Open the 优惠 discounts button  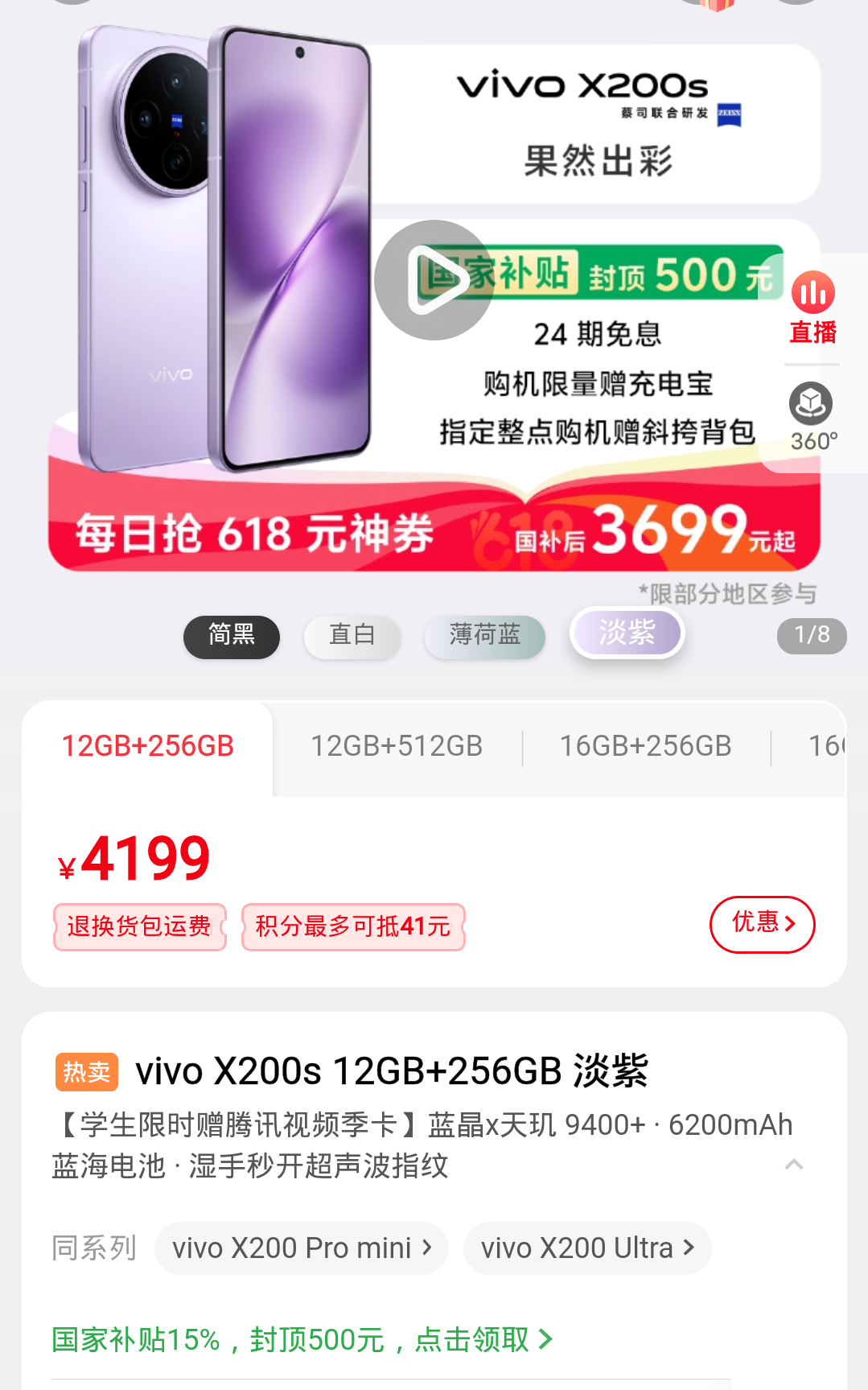point(762,924)
